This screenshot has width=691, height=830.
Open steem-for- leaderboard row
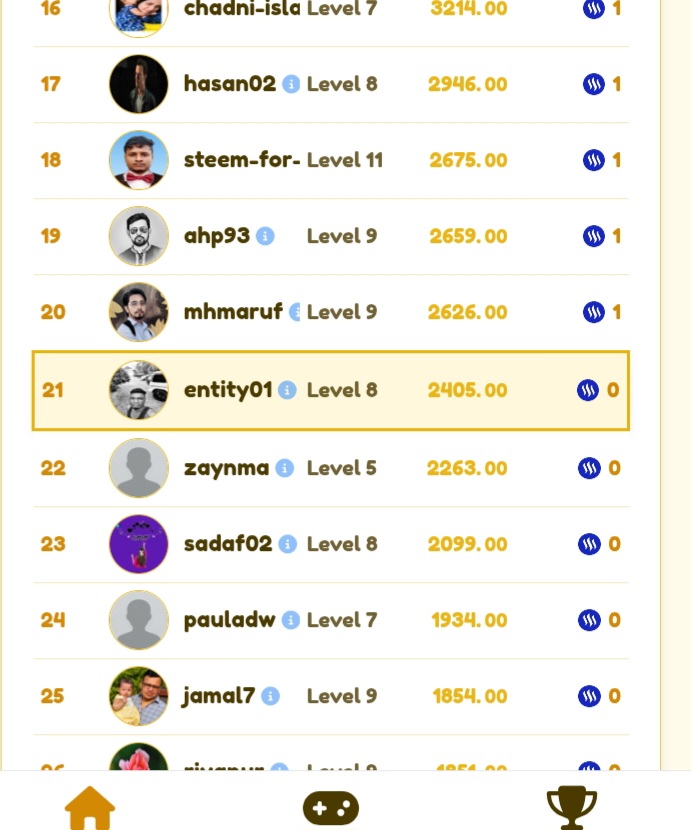coord(331,160)
